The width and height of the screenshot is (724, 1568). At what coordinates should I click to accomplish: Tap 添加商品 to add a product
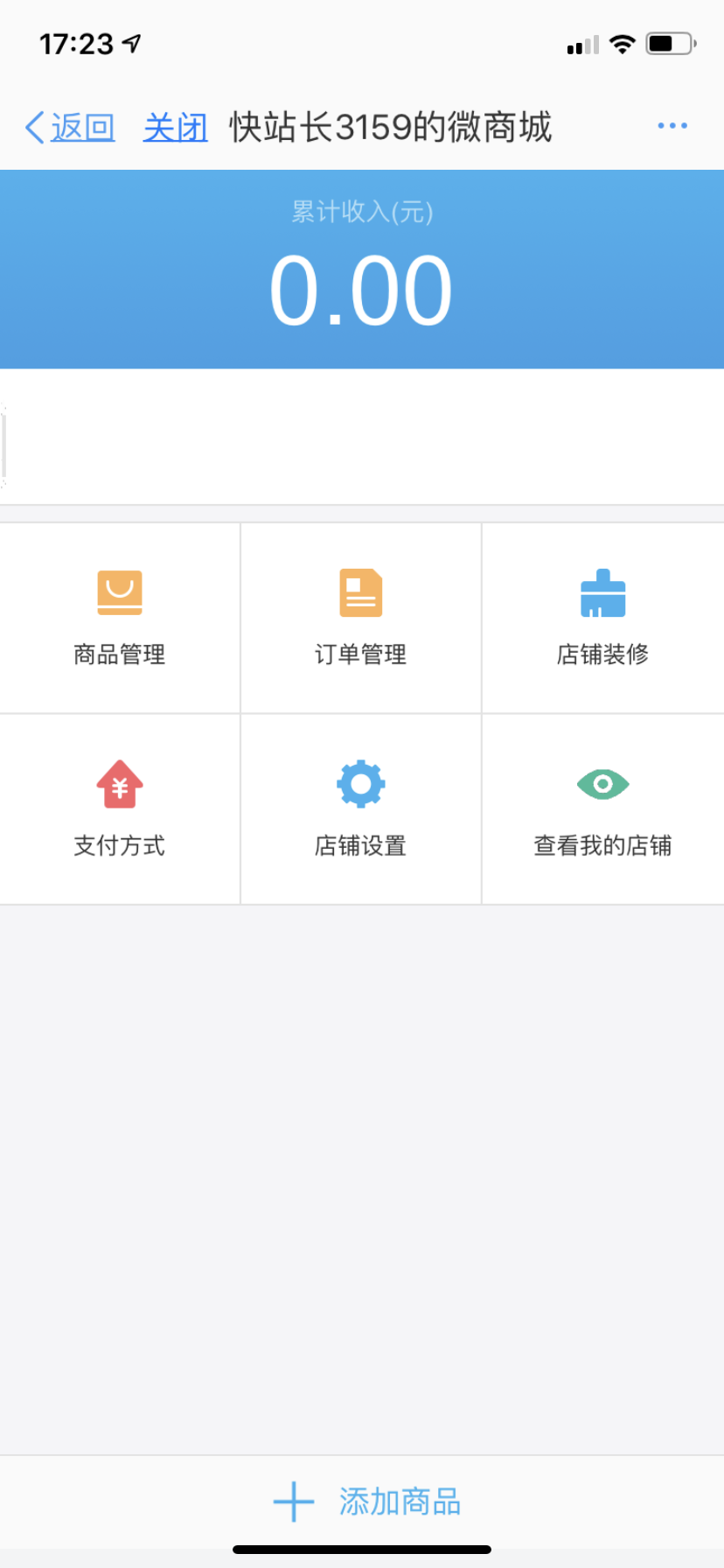(367, 1501)
